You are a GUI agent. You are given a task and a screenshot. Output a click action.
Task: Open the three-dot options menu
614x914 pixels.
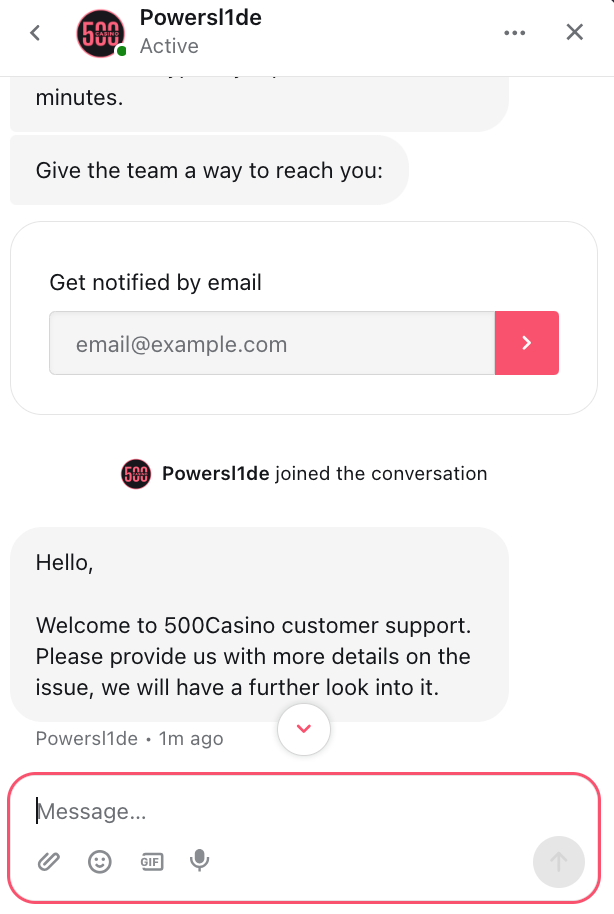(515, 33)
